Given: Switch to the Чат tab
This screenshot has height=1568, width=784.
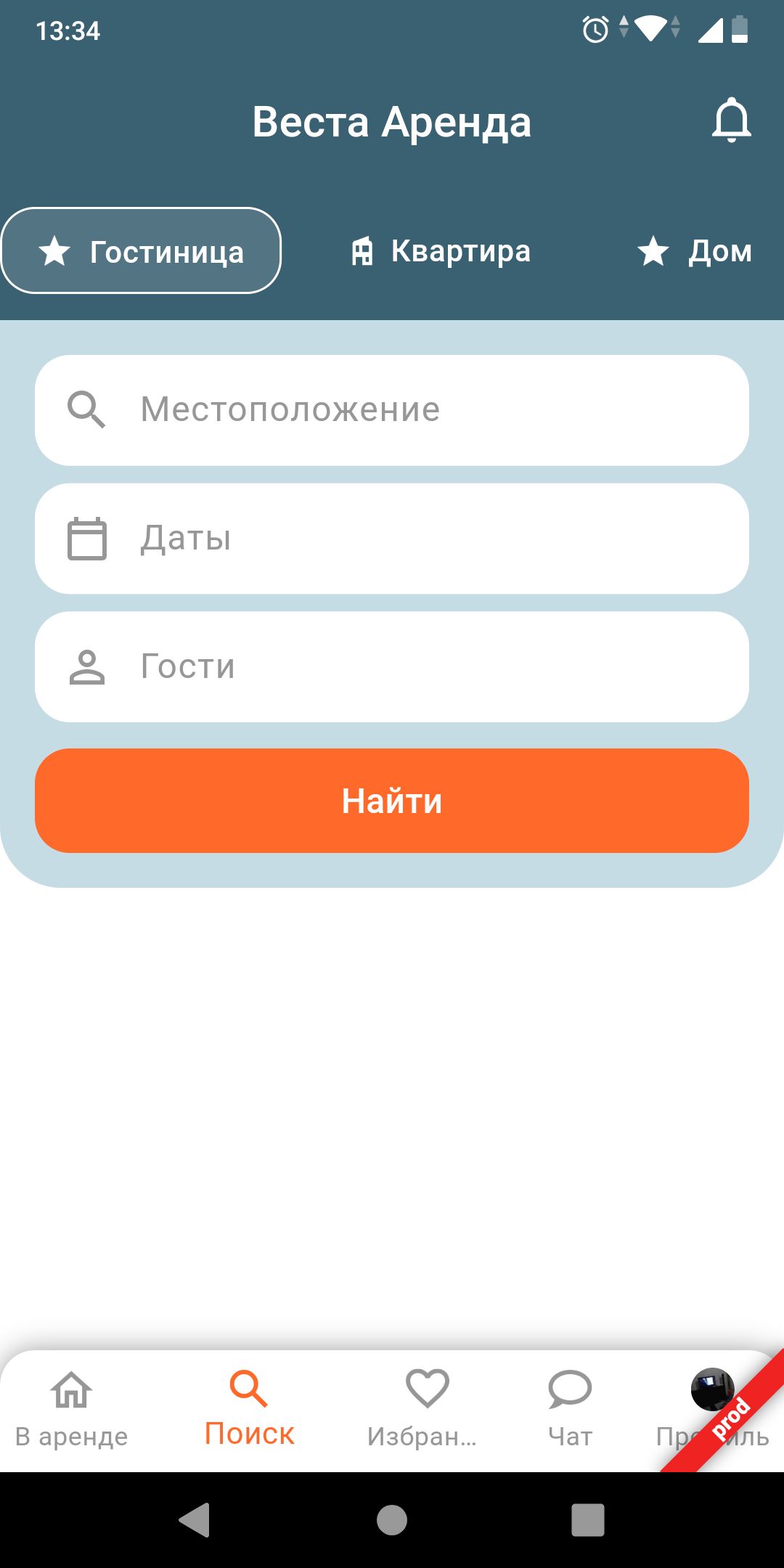Looking at the screenshot, I should click(x=570, y=1408).
